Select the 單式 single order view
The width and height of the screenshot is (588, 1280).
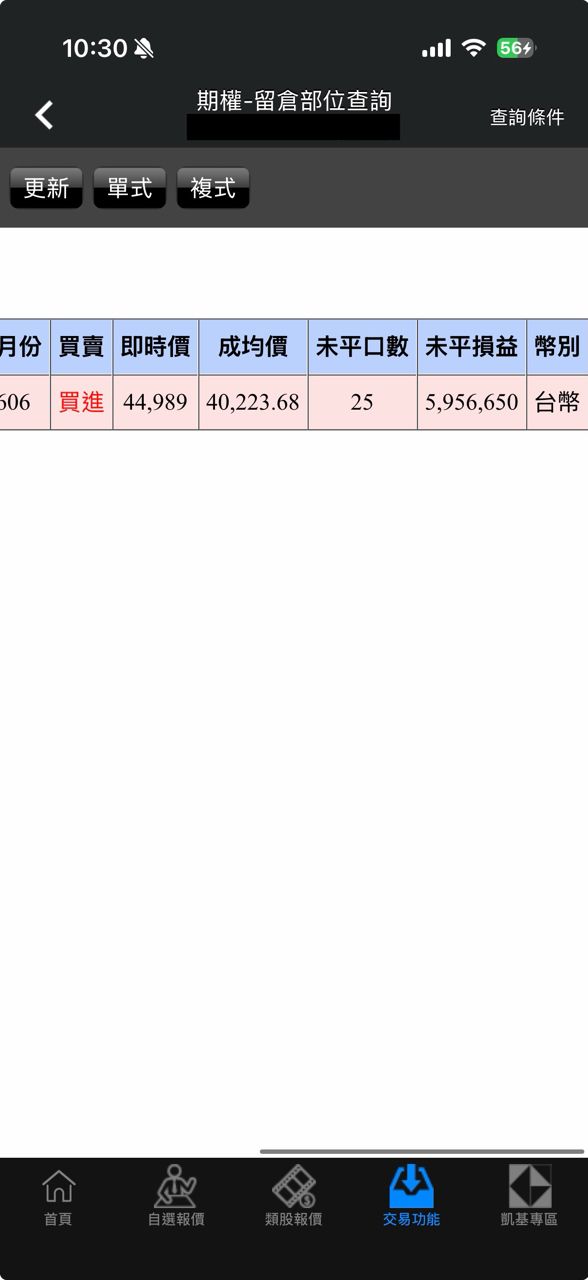(x=129, y=188)
